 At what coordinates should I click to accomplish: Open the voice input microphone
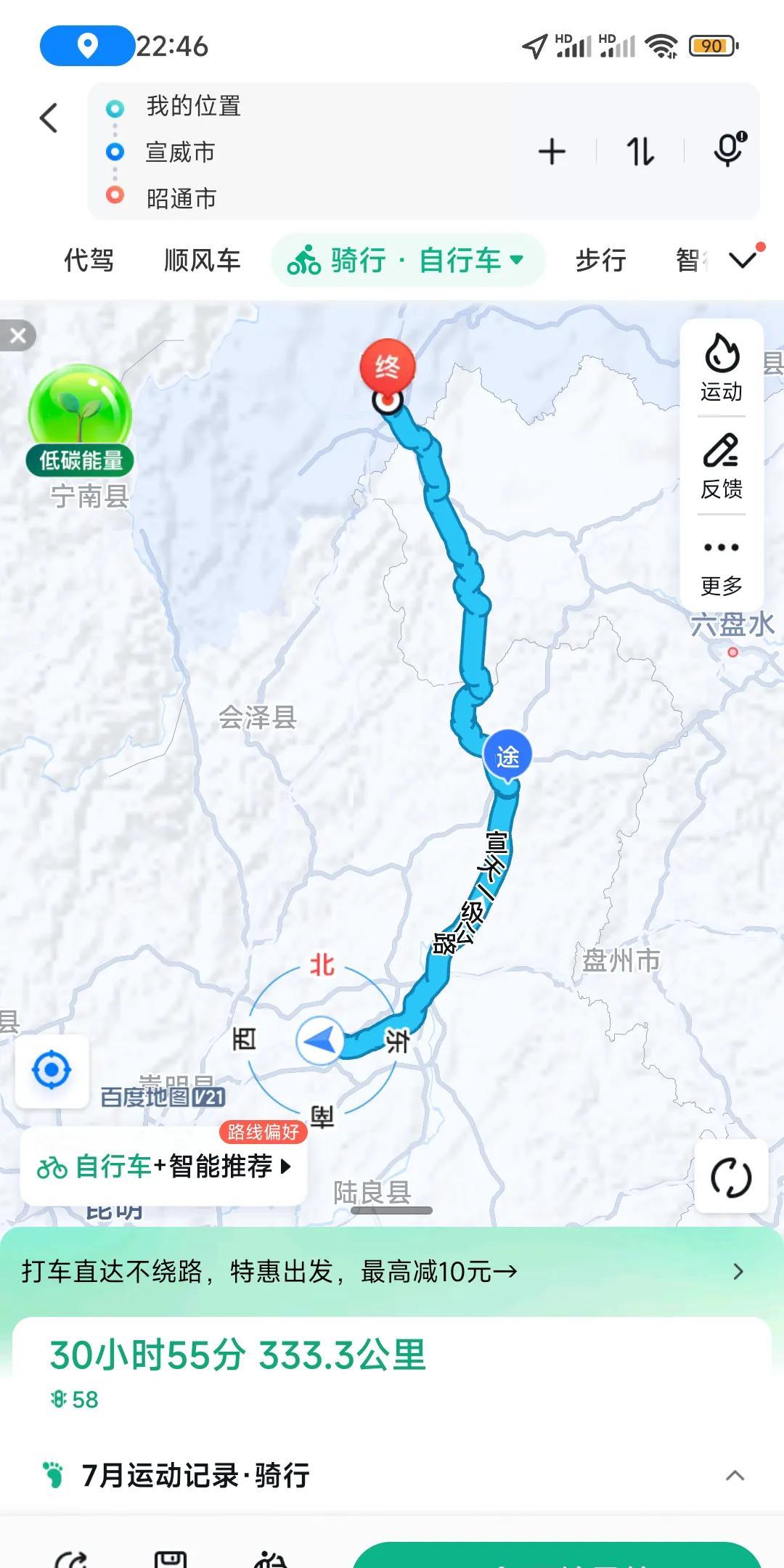[729, 150]
